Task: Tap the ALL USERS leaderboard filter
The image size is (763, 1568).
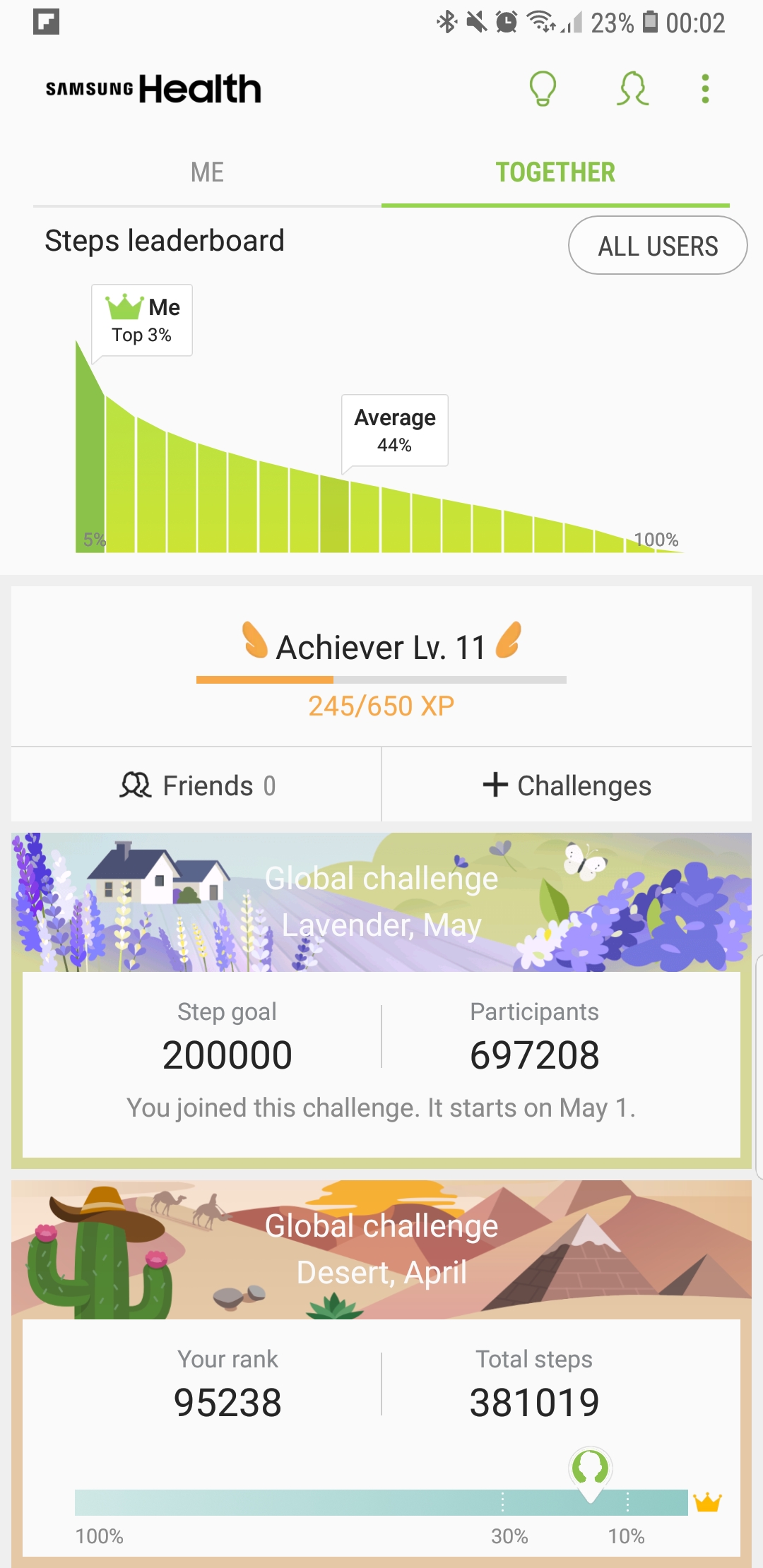Action: point(658,246)
